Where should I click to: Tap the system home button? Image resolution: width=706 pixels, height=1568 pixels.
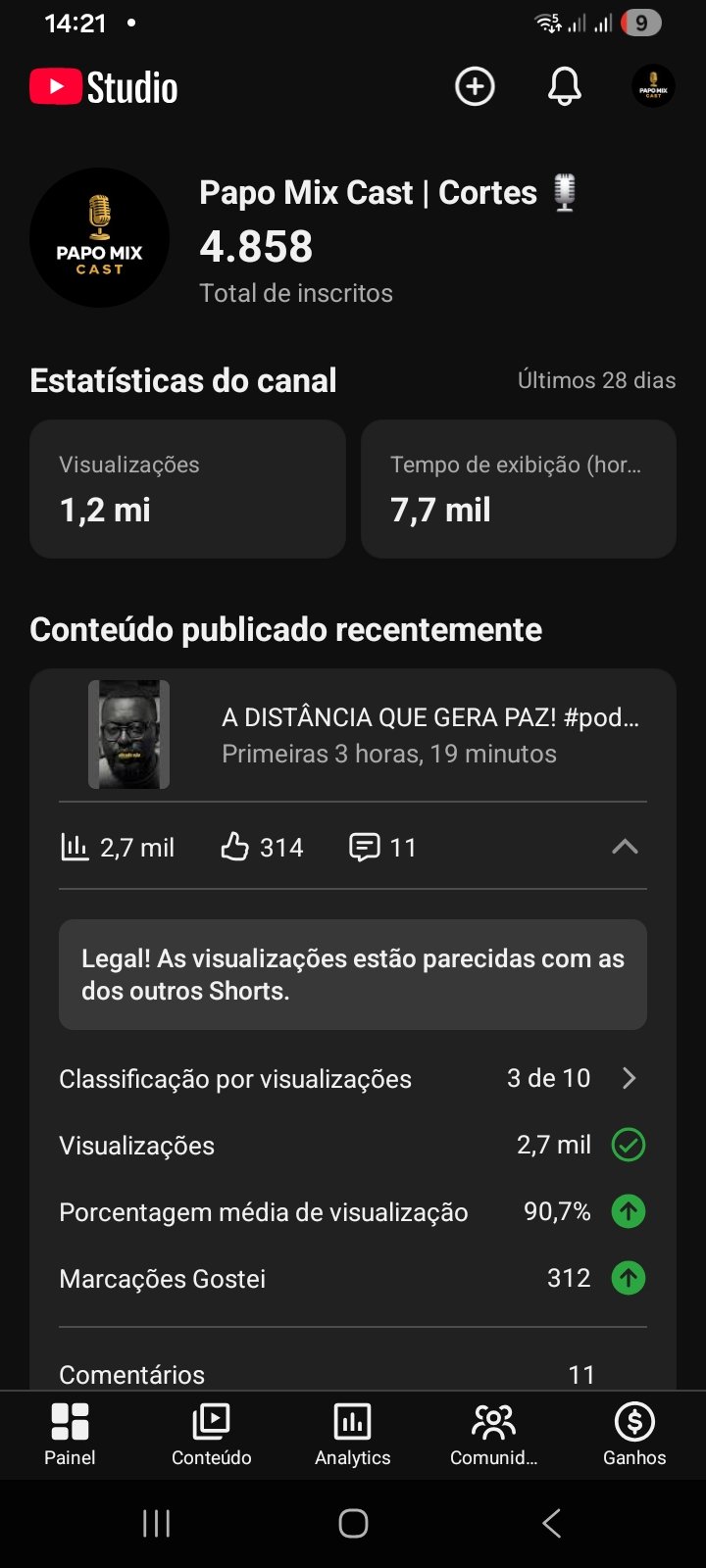[x=353, y=1523]
